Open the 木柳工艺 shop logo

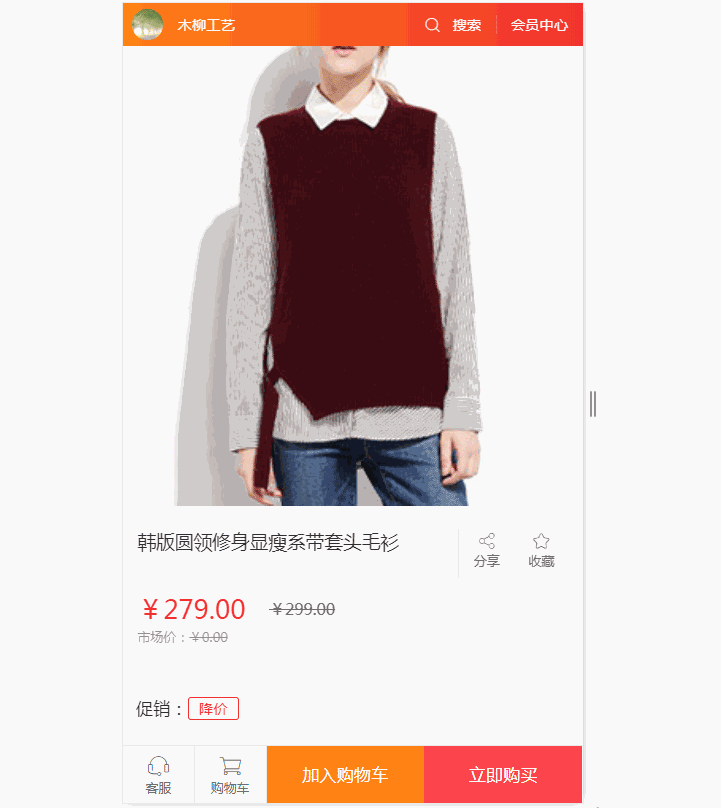148,25
